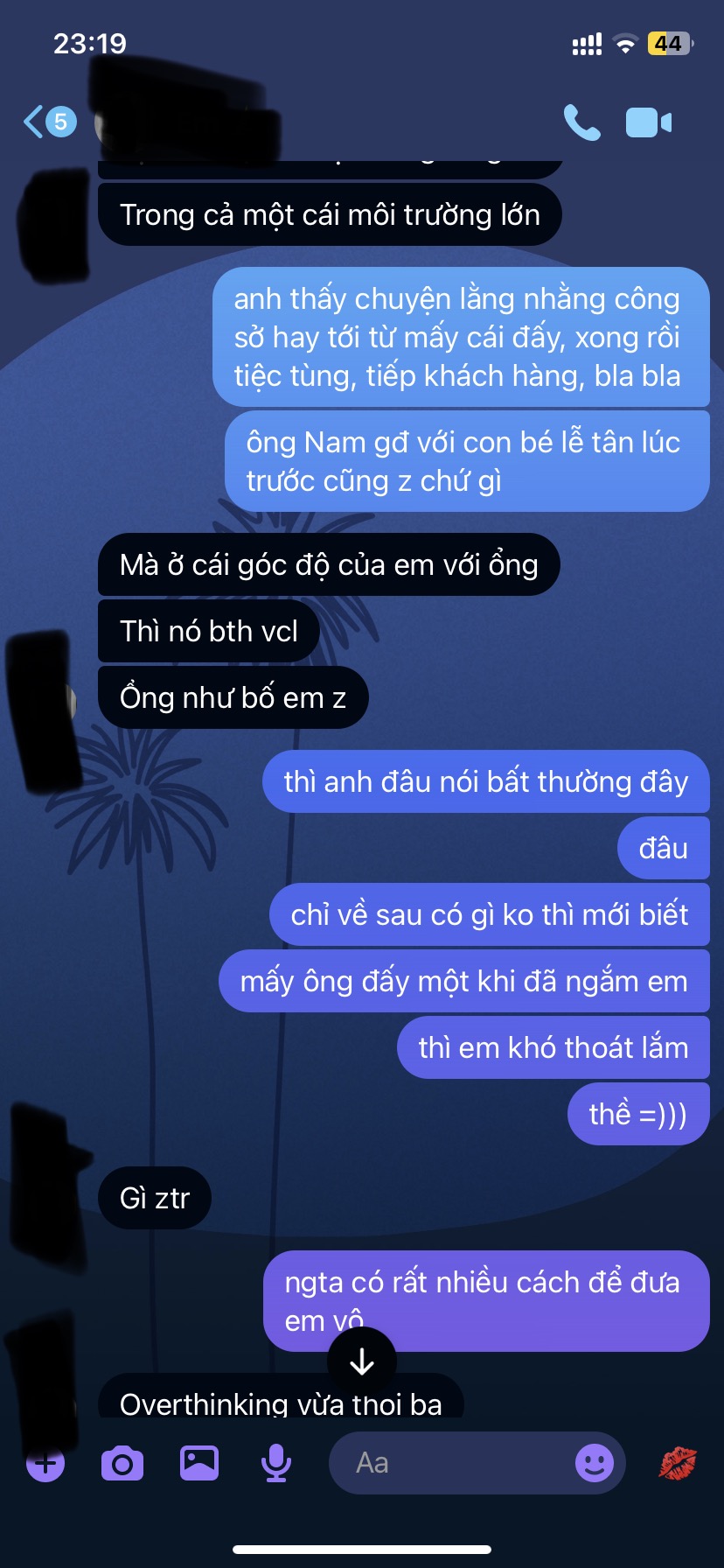Open the emoji picker in the message box
Screen dimensions: 724x1568
tap(594, 1463)
